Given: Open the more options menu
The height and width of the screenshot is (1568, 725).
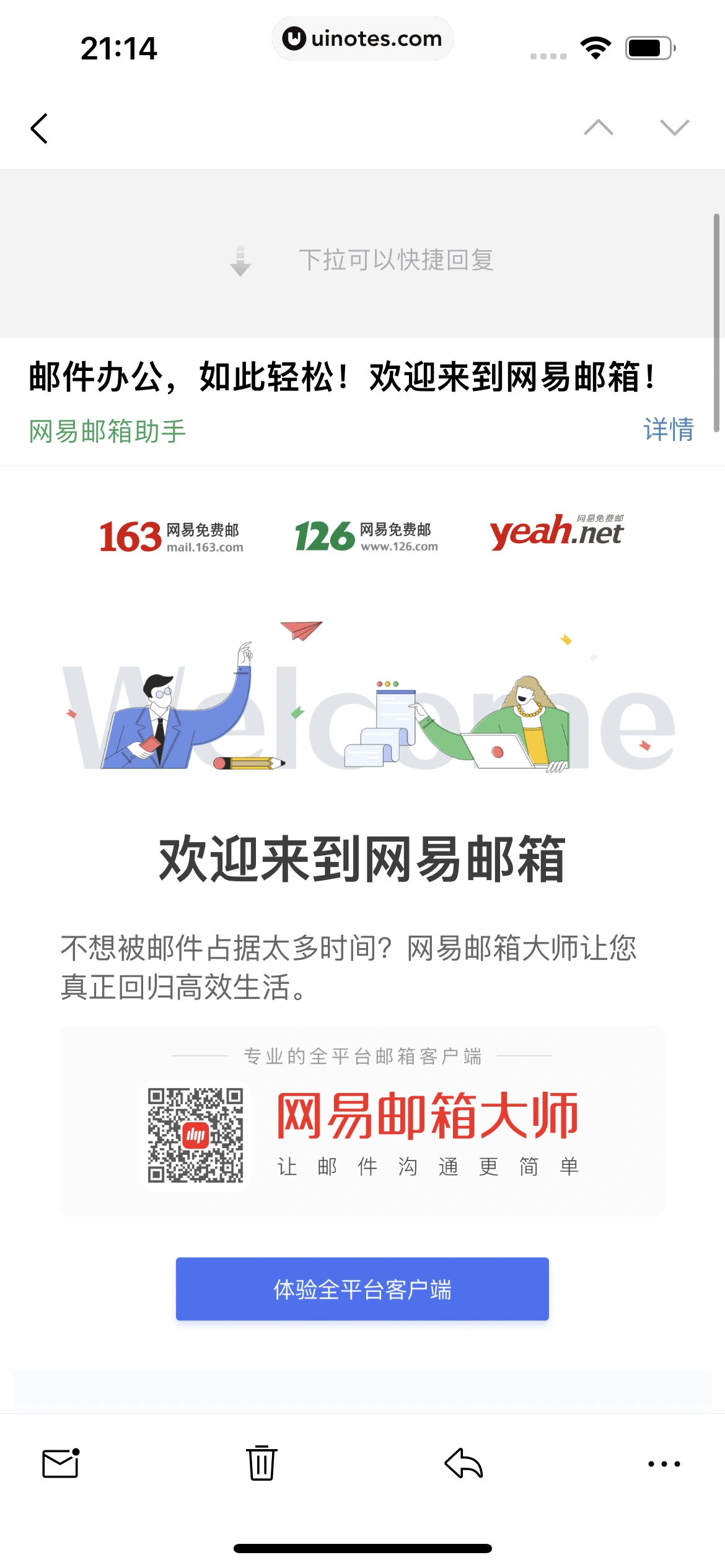Looking at the screenshot, I should (x=664, y=1464).
